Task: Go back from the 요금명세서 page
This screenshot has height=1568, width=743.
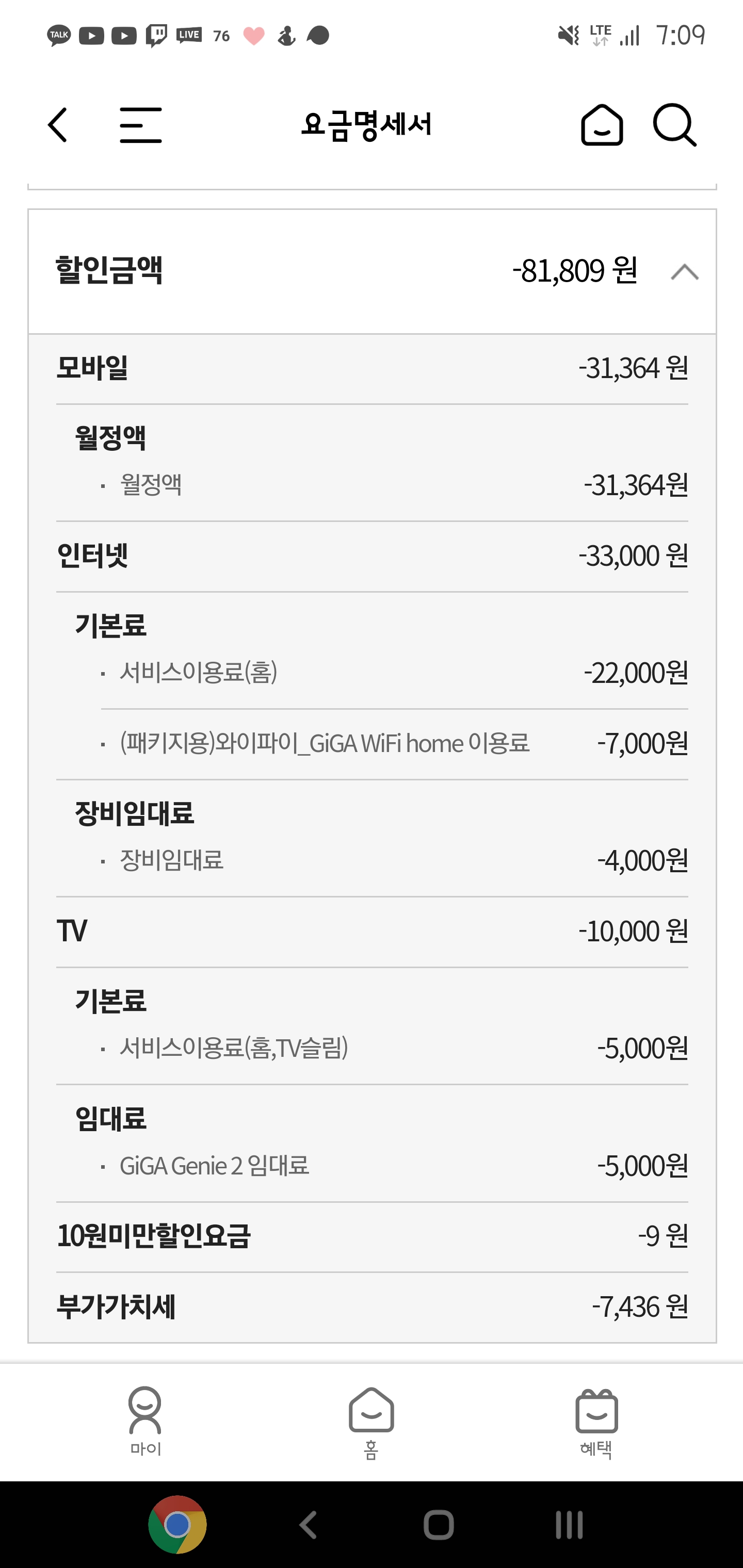Action: click(x=58, y=125)
